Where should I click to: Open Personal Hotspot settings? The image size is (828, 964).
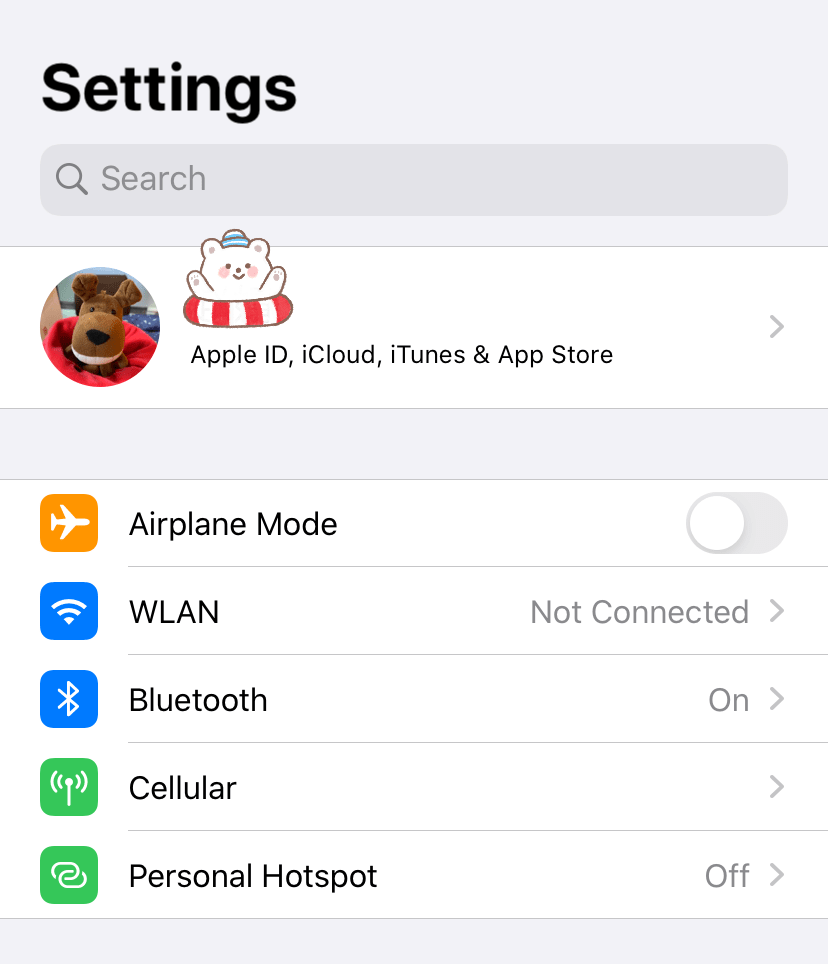pyautogui.click(x=413, y=875)
